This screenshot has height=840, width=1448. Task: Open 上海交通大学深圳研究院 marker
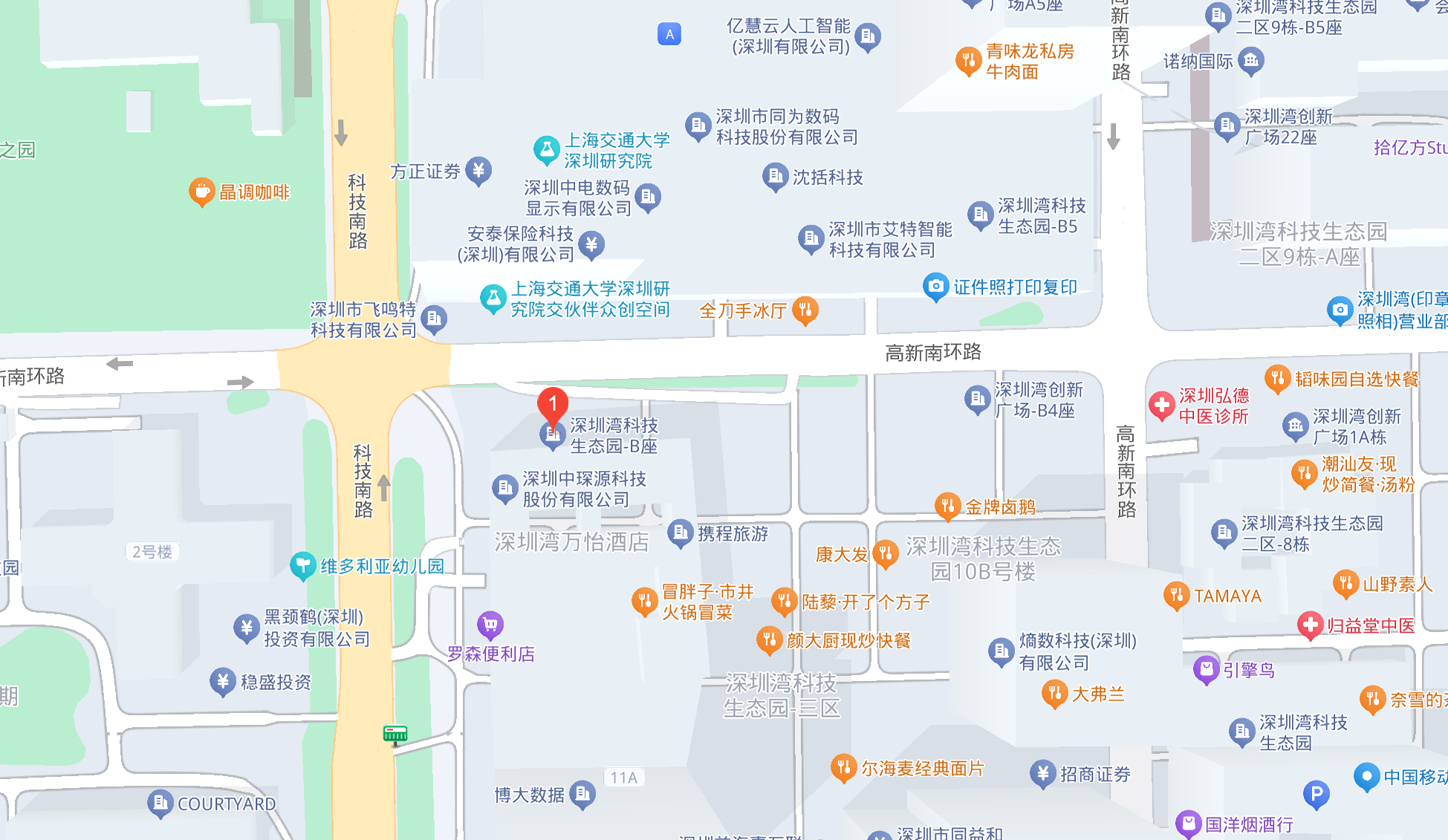[546, 150]
